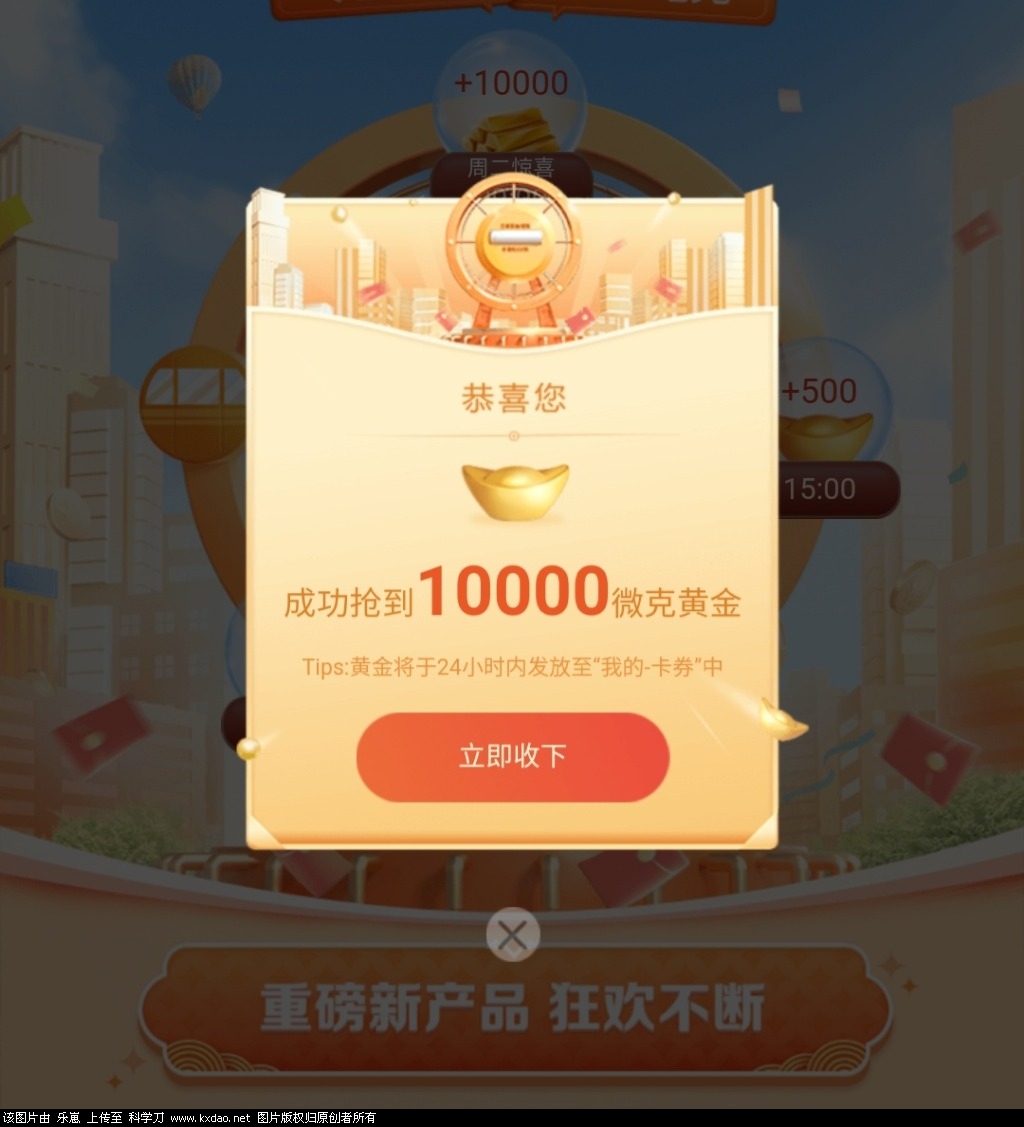Tap the 立即收下 button
This screenshot has height=1127, width=1024.
(512, 757)
